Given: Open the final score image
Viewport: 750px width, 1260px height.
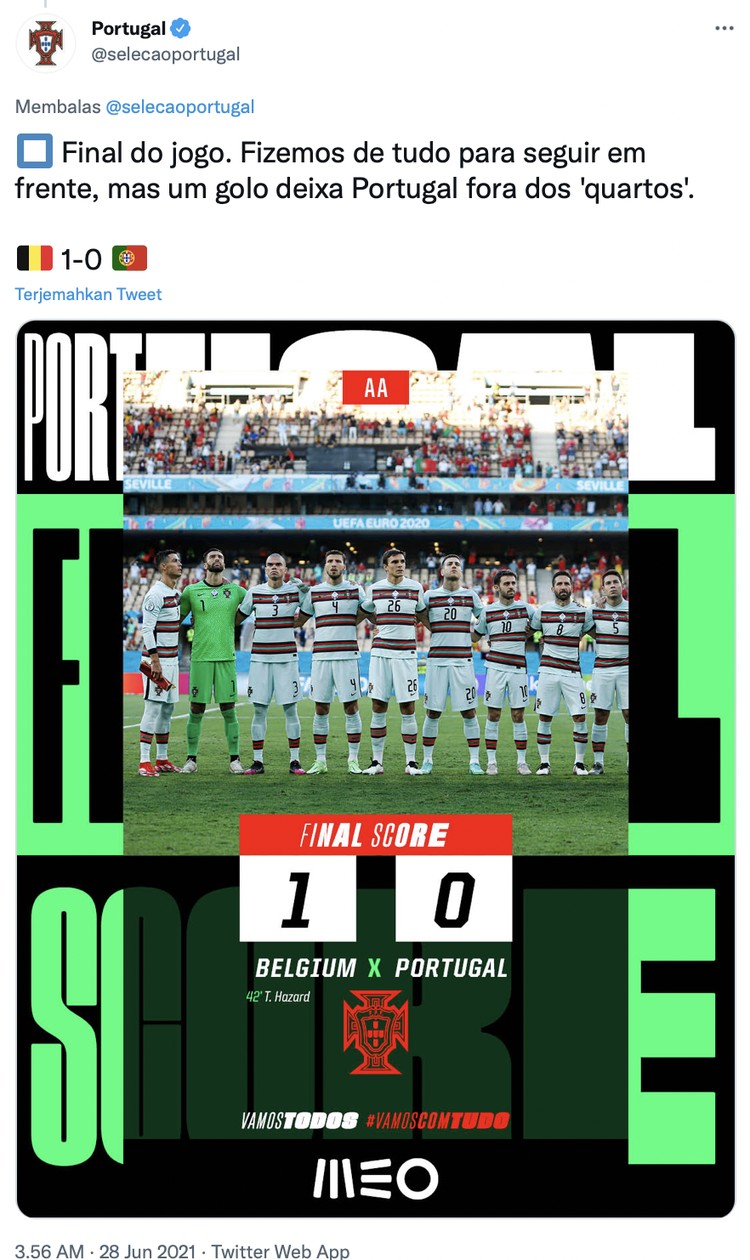Looking at the screenshot, I should pos(375,768).
